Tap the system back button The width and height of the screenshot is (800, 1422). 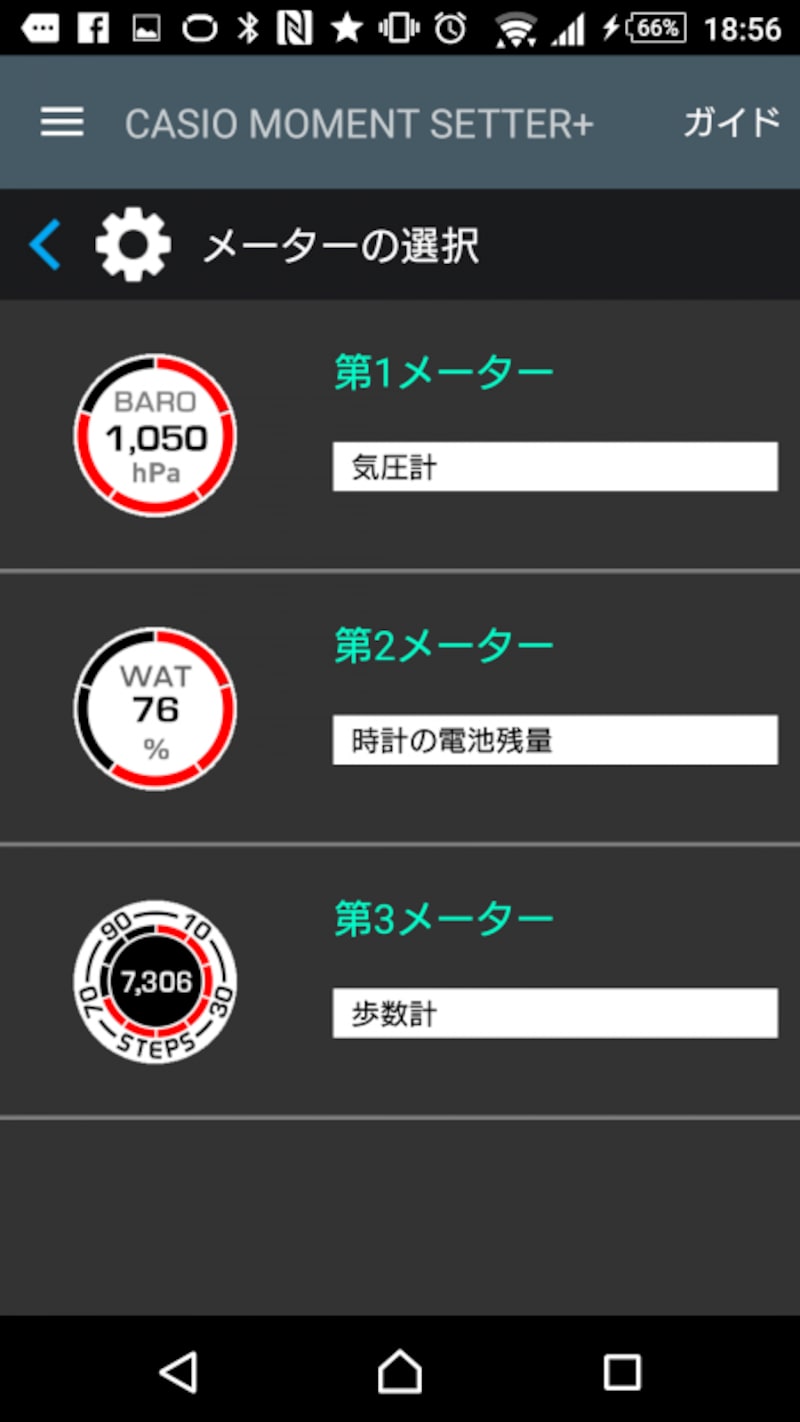pyautogui.click(x=179, y=1372)
